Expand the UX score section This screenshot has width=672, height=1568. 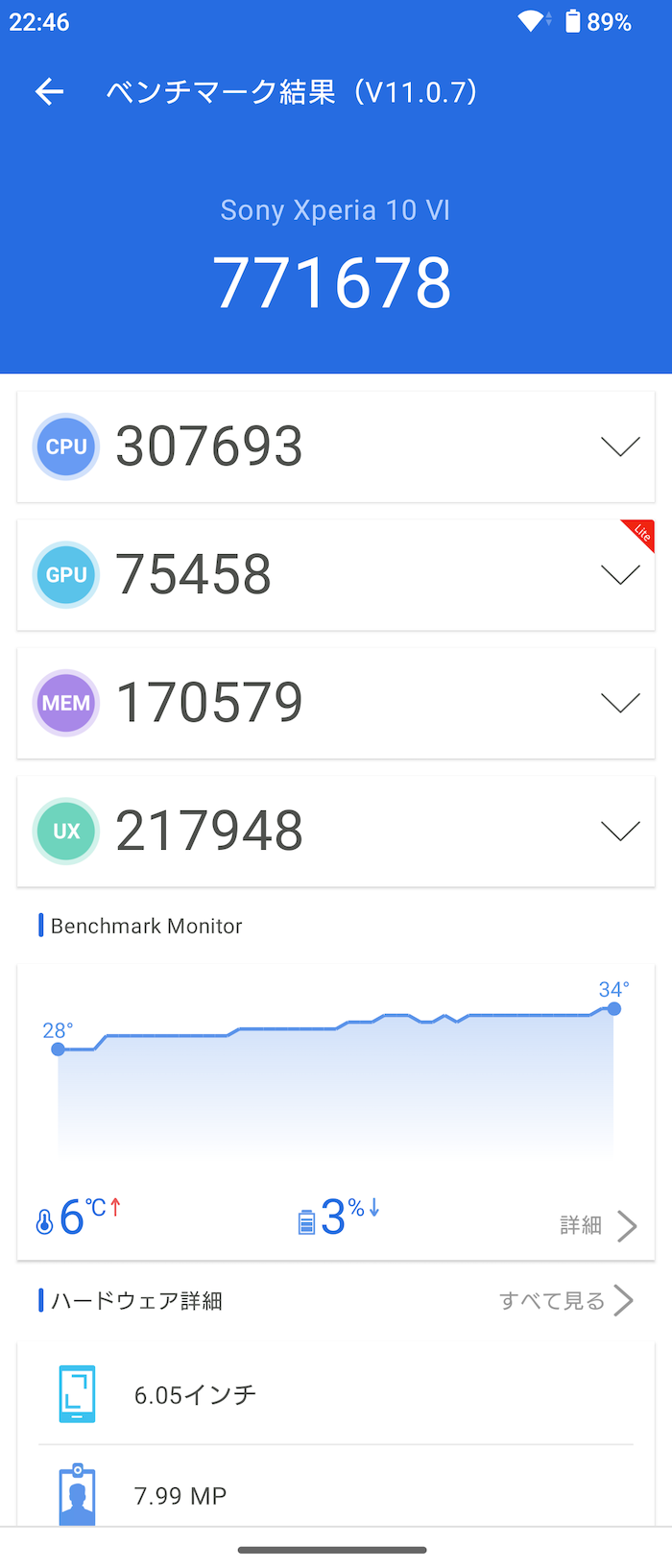point(619,831)
